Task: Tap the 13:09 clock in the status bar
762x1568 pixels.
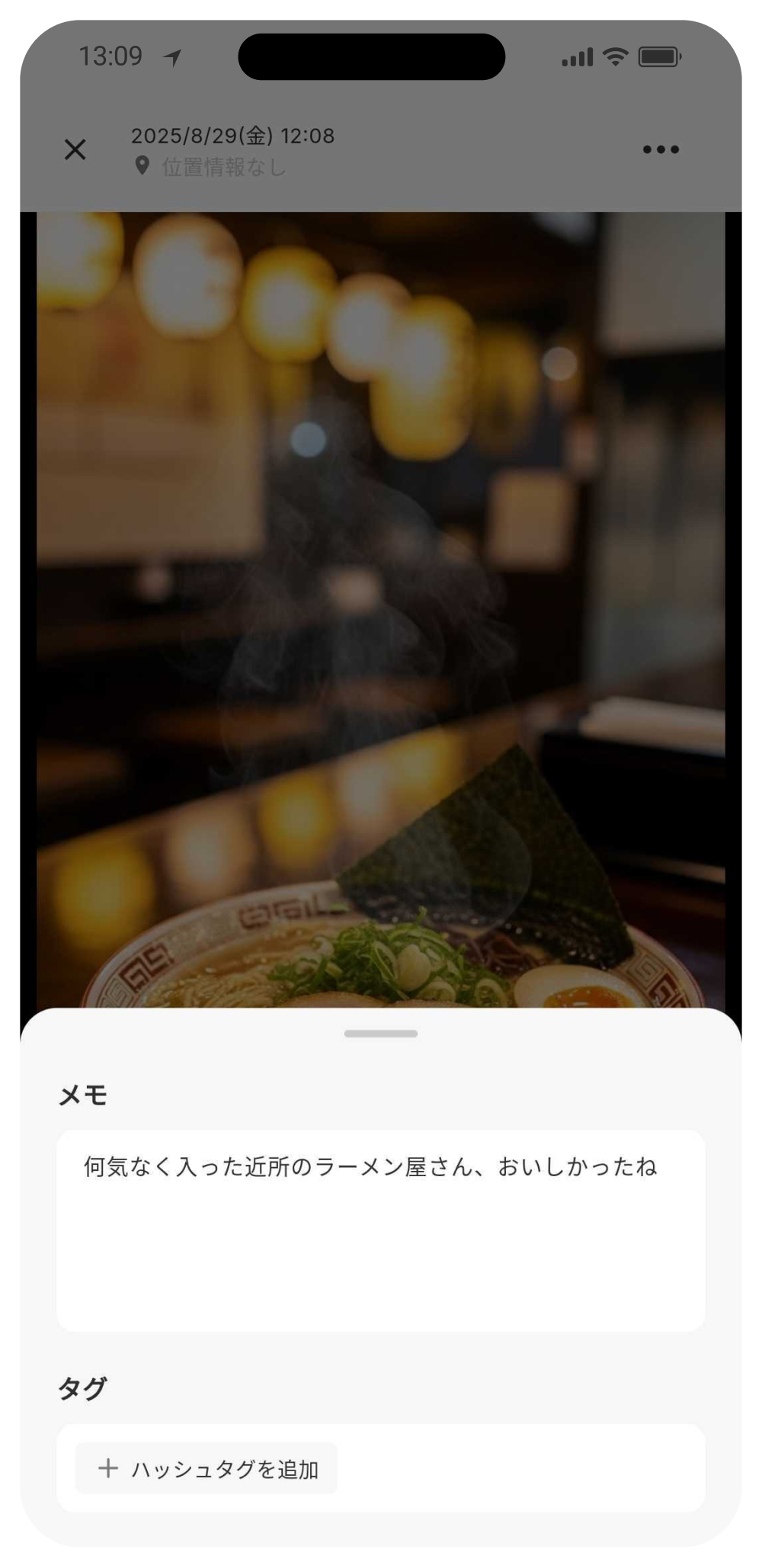Action: click(112, 56)
